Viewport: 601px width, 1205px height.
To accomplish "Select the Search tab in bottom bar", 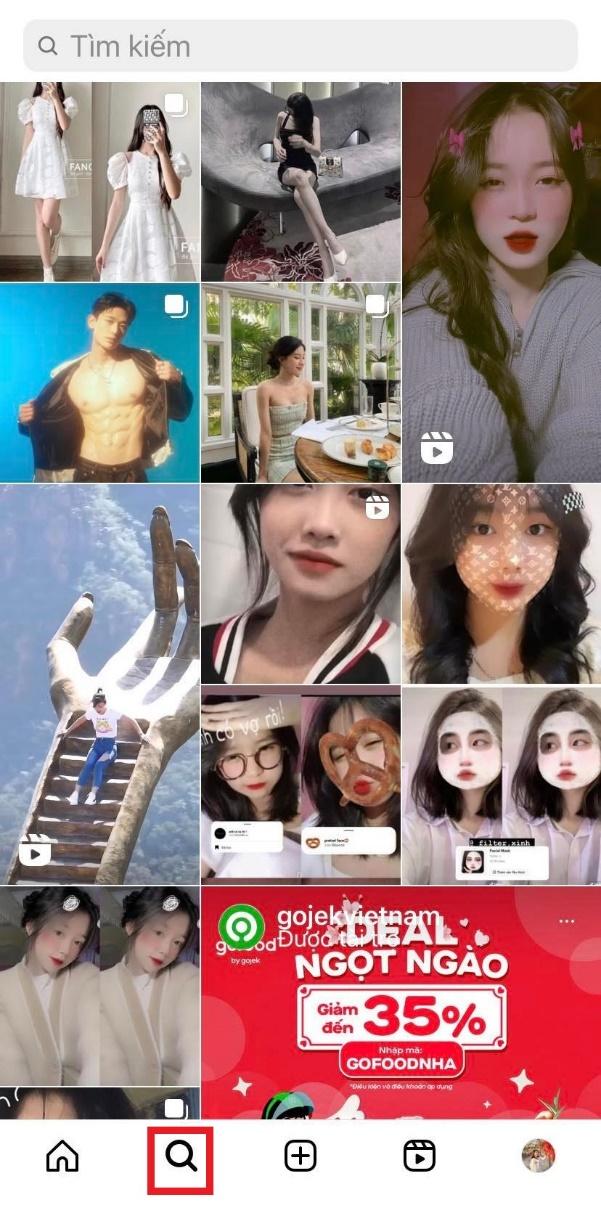I will point(181,1156).
